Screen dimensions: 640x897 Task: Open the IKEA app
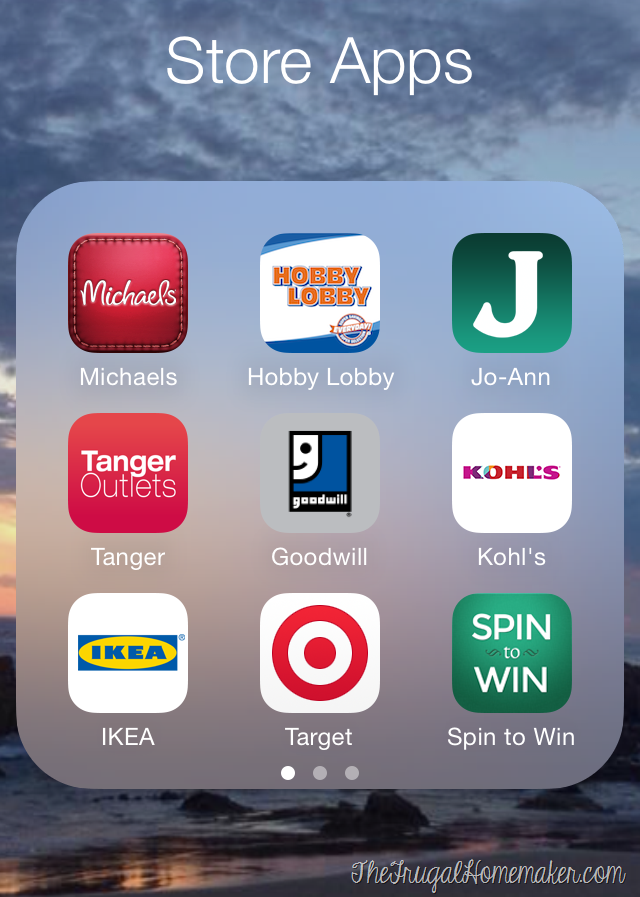tap(128, 653)
